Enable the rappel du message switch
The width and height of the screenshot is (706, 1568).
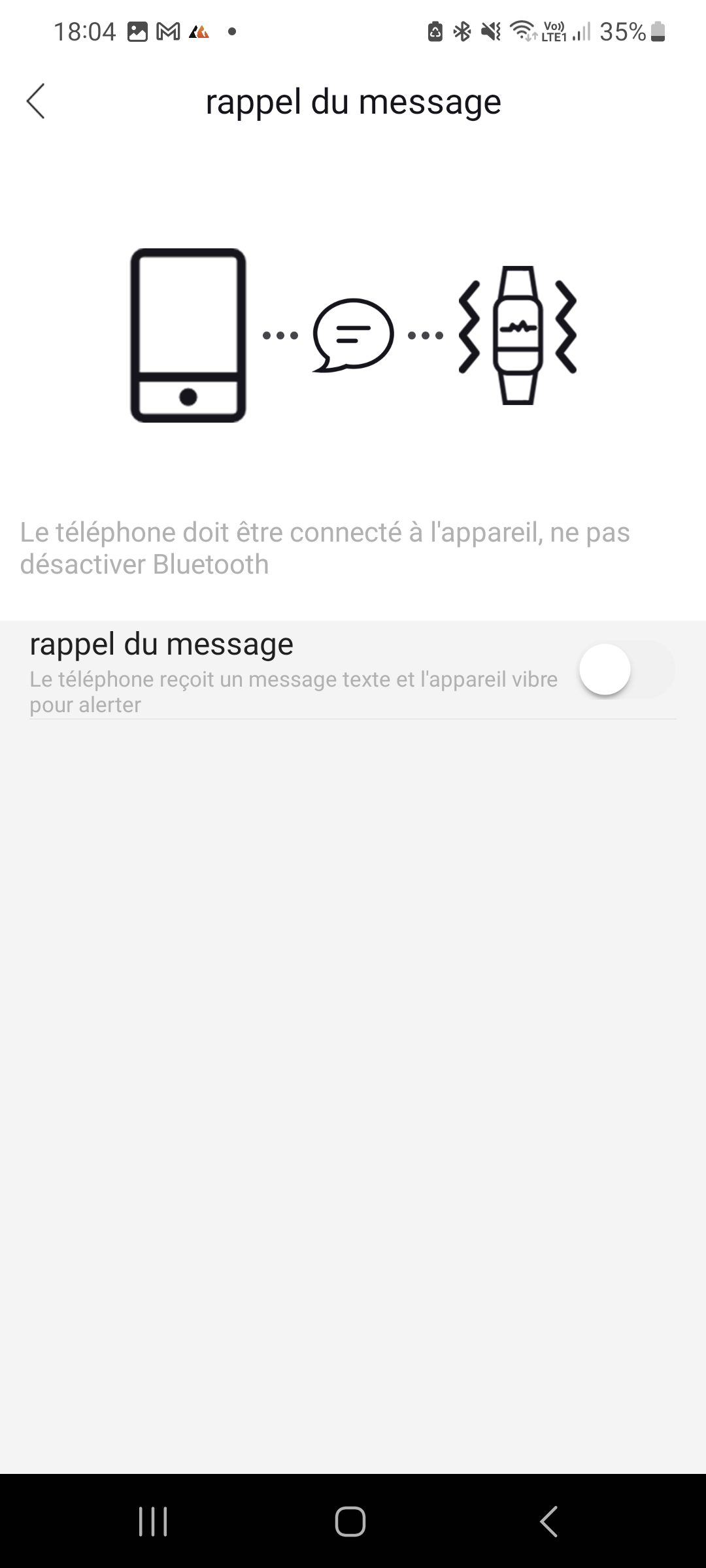[626, 670]
